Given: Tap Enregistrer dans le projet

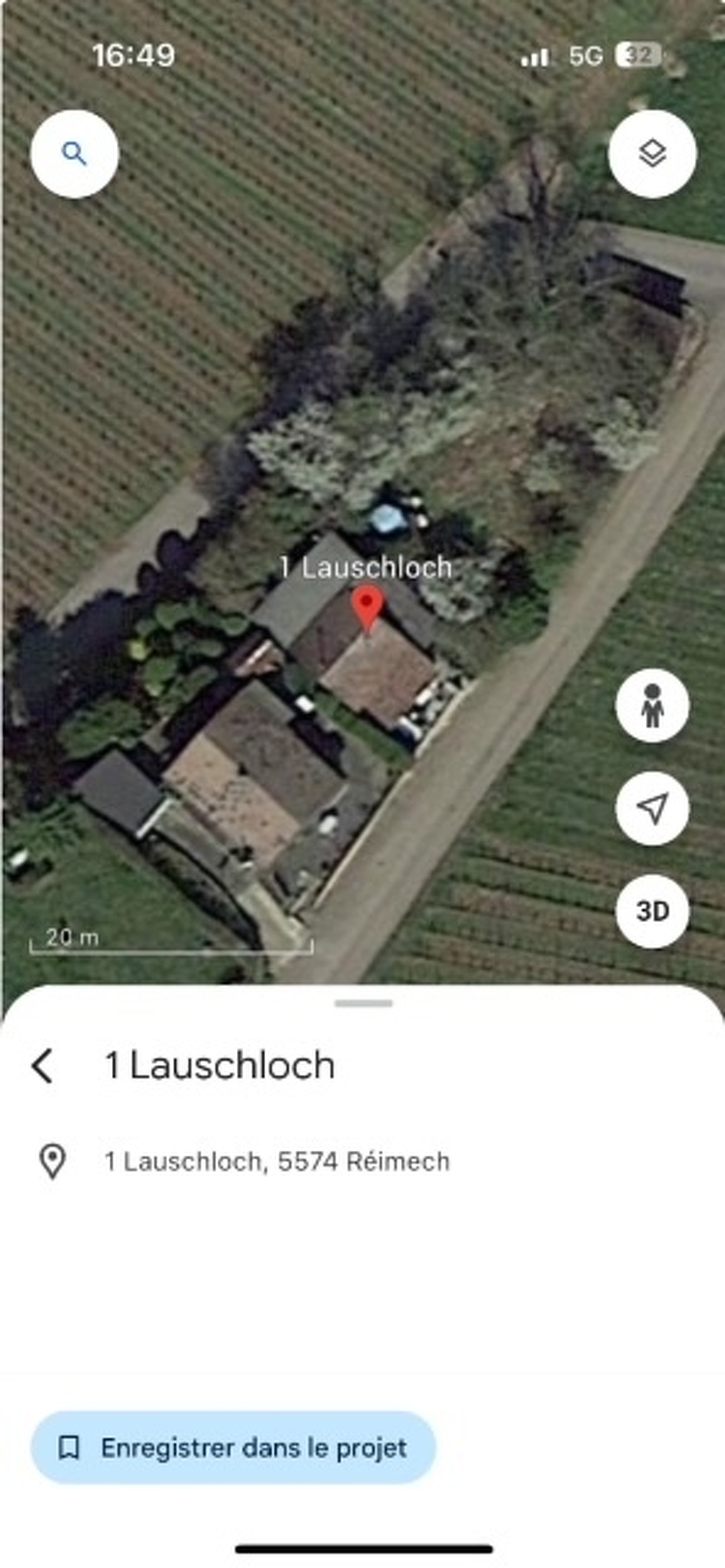Looking at the screenshot, I should pos(234,1448).
